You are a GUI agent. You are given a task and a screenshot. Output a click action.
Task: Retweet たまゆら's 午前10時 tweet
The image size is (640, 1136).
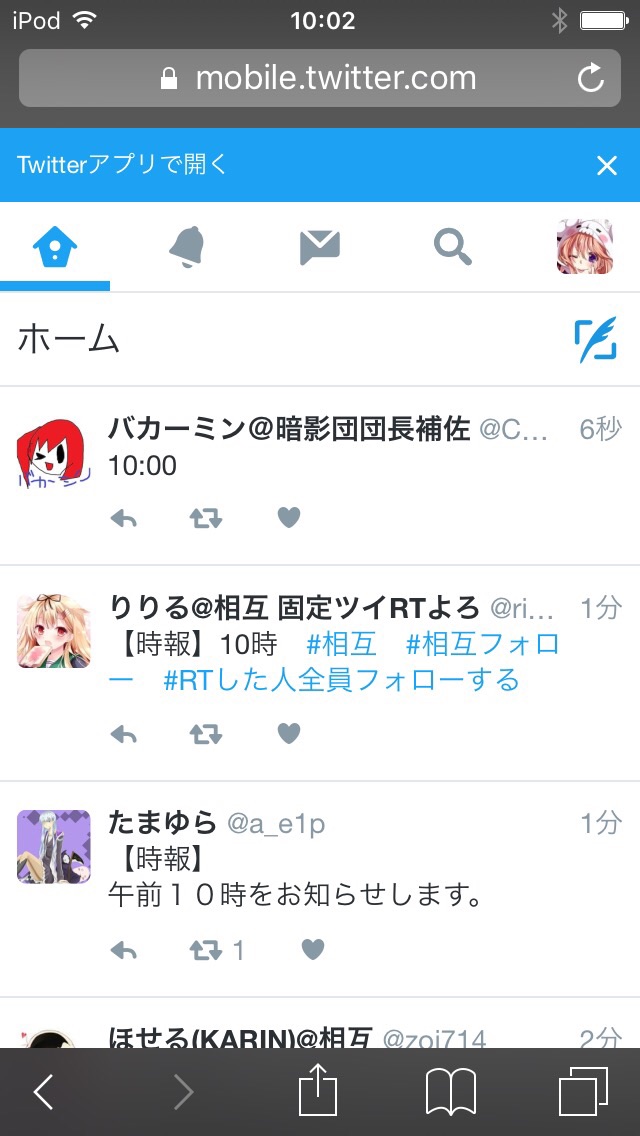(206, 950)
